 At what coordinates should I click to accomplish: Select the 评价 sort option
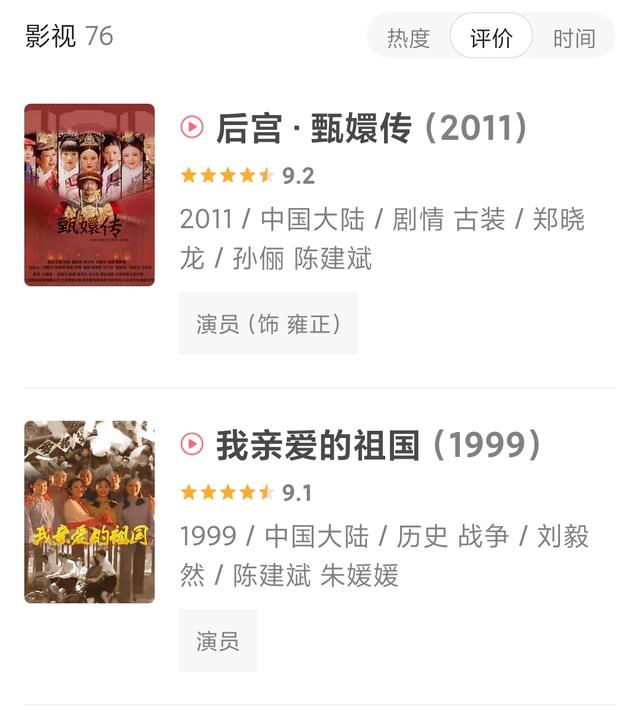click(491, 38)
